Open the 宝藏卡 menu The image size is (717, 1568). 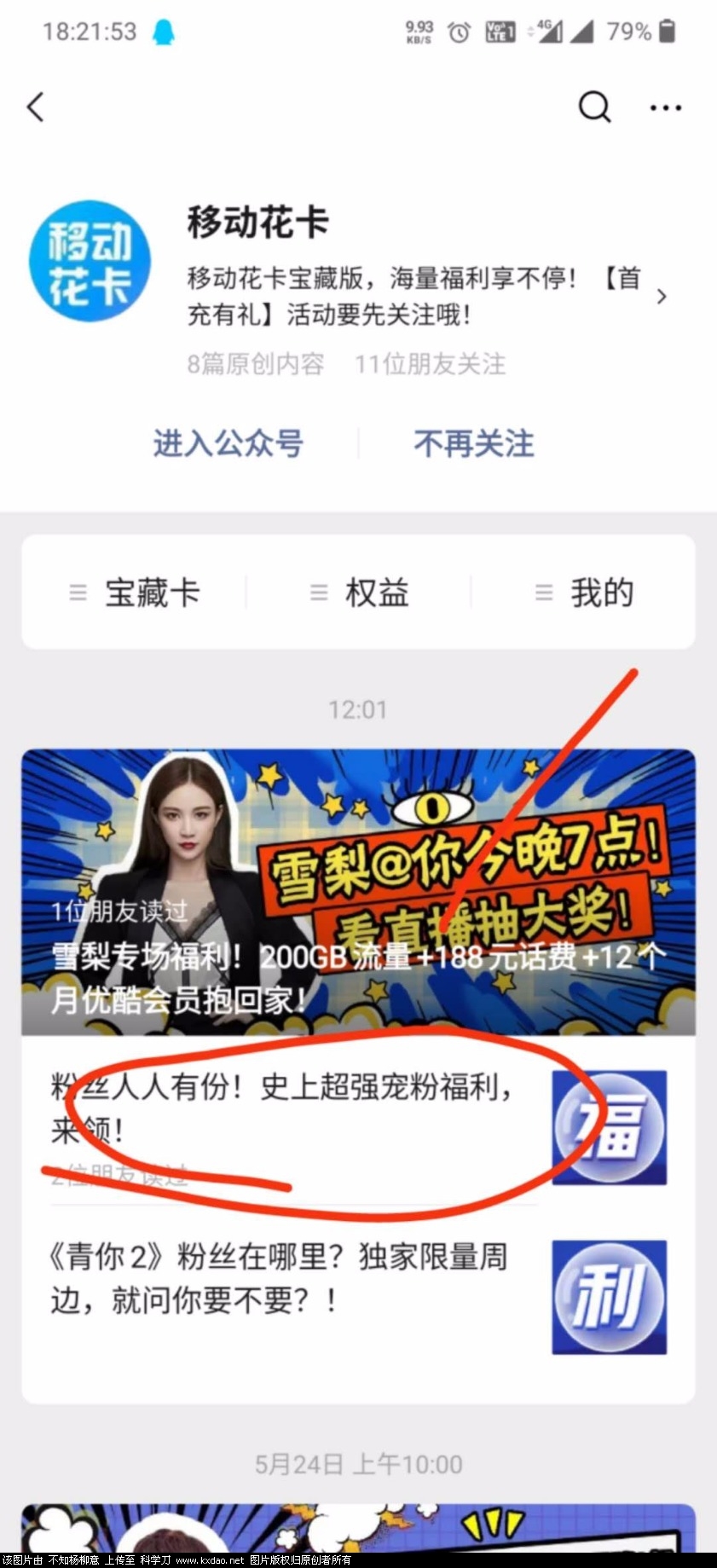(135, 593)
